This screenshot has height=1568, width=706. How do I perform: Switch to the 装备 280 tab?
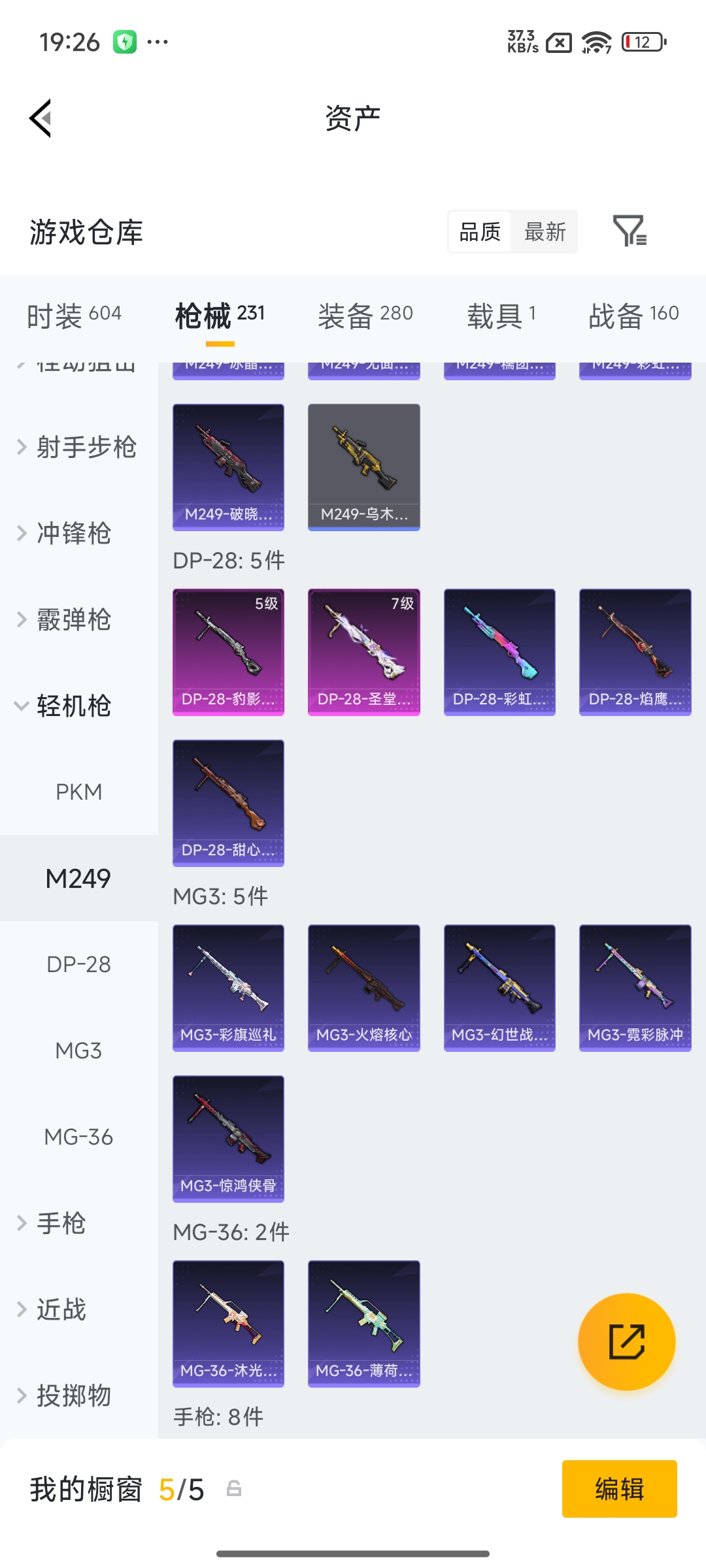click(365, 316)
